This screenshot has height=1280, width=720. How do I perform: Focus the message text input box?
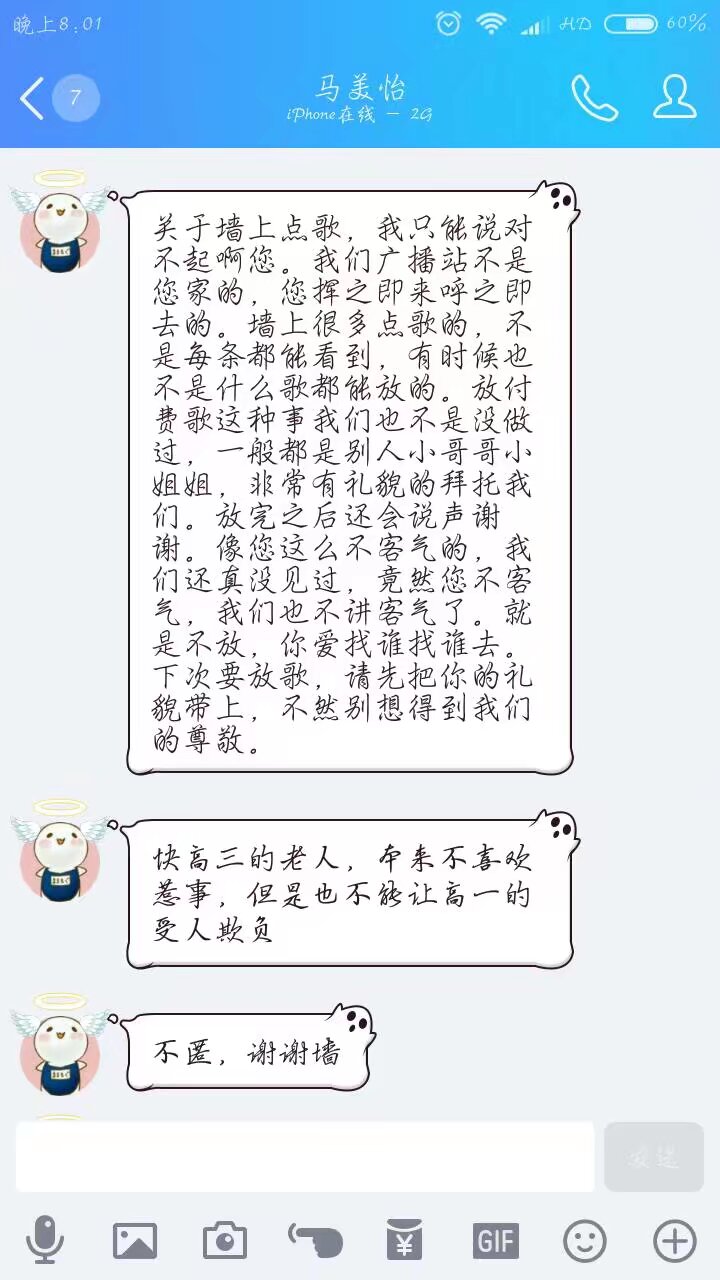305,1157
